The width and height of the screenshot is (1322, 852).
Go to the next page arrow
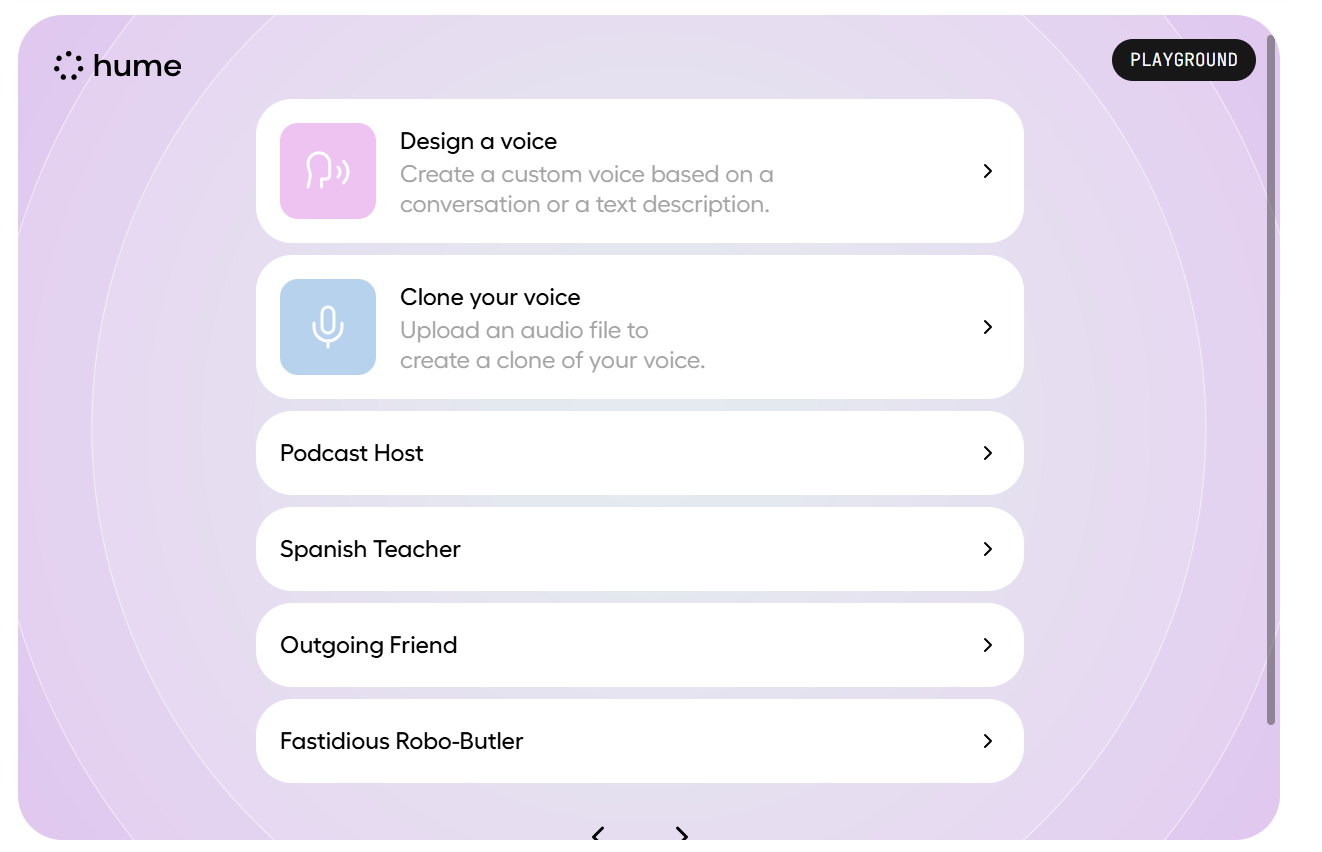coord(682,834)
